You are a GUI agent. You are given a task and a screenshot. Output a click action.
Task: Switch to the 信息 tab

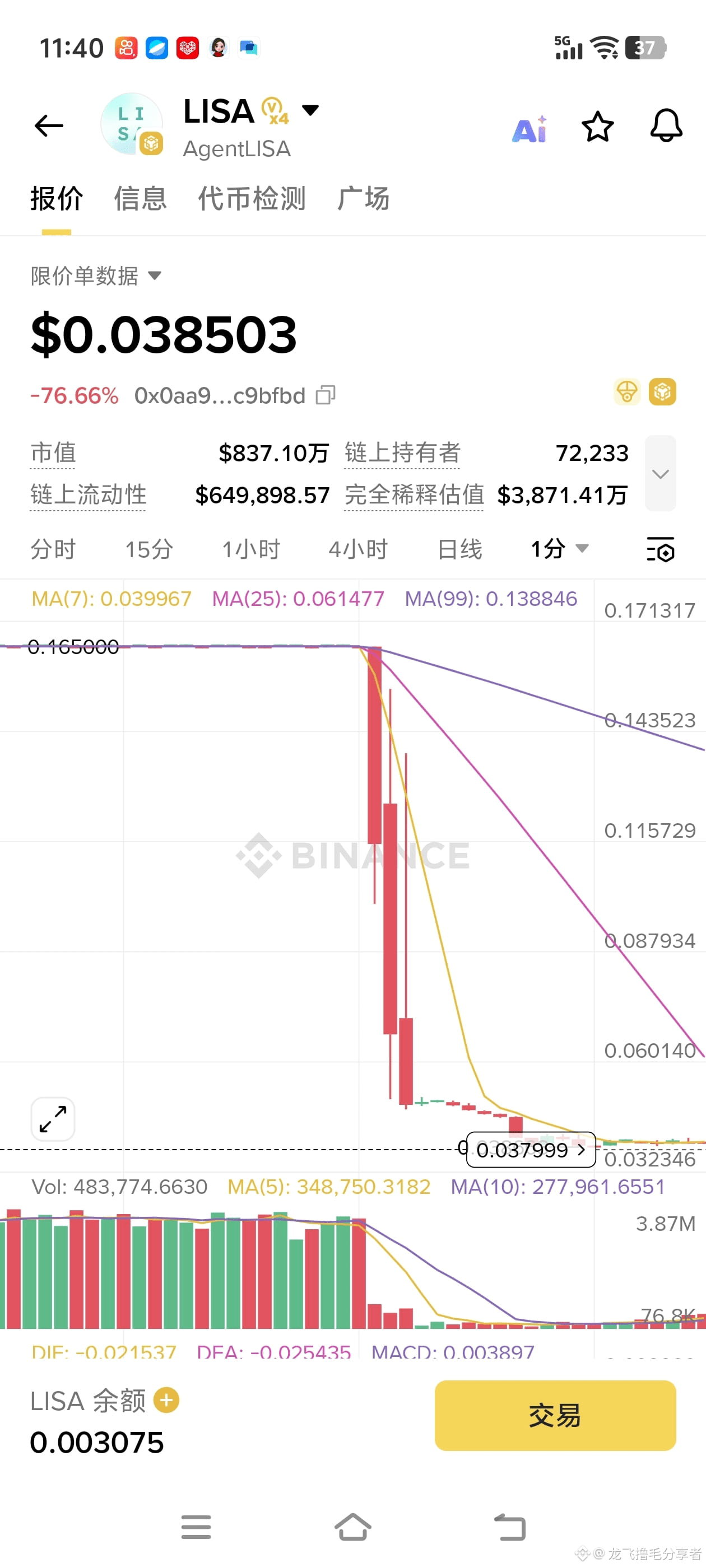point(140,198)
